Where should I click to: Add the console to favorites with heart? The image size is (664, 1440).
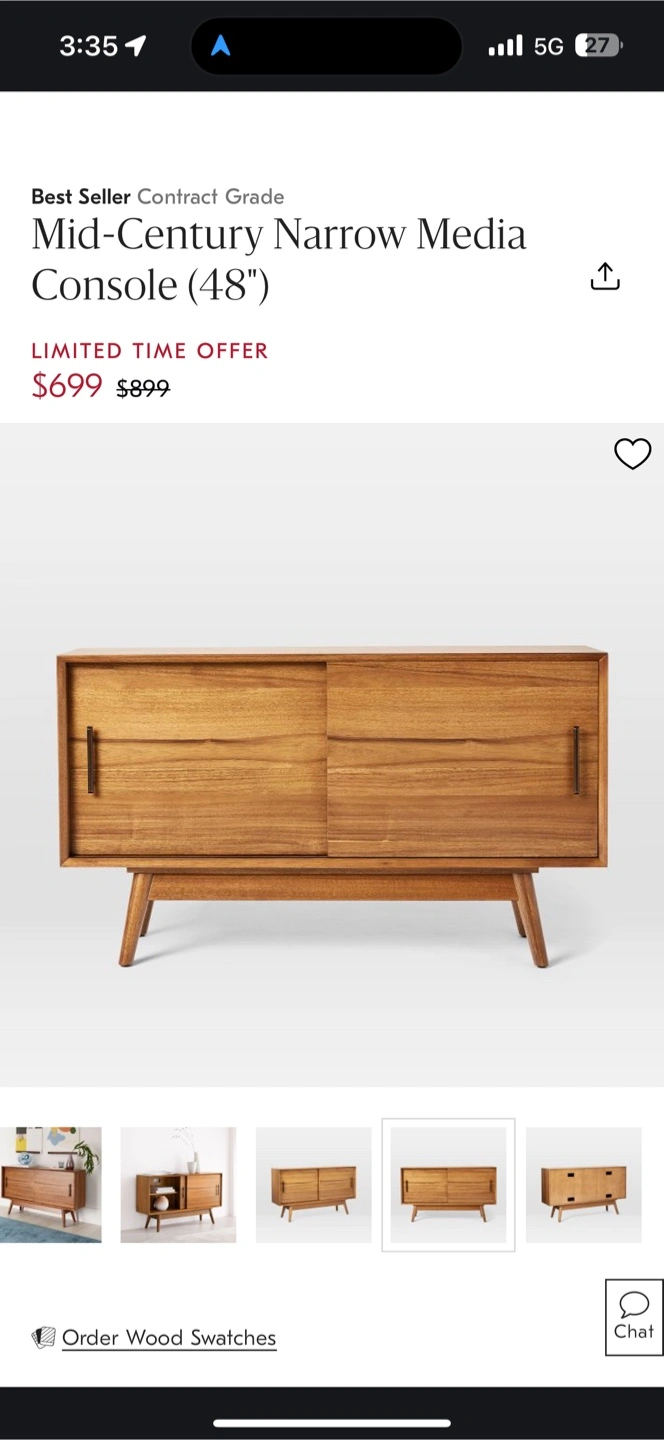(632, 454)
